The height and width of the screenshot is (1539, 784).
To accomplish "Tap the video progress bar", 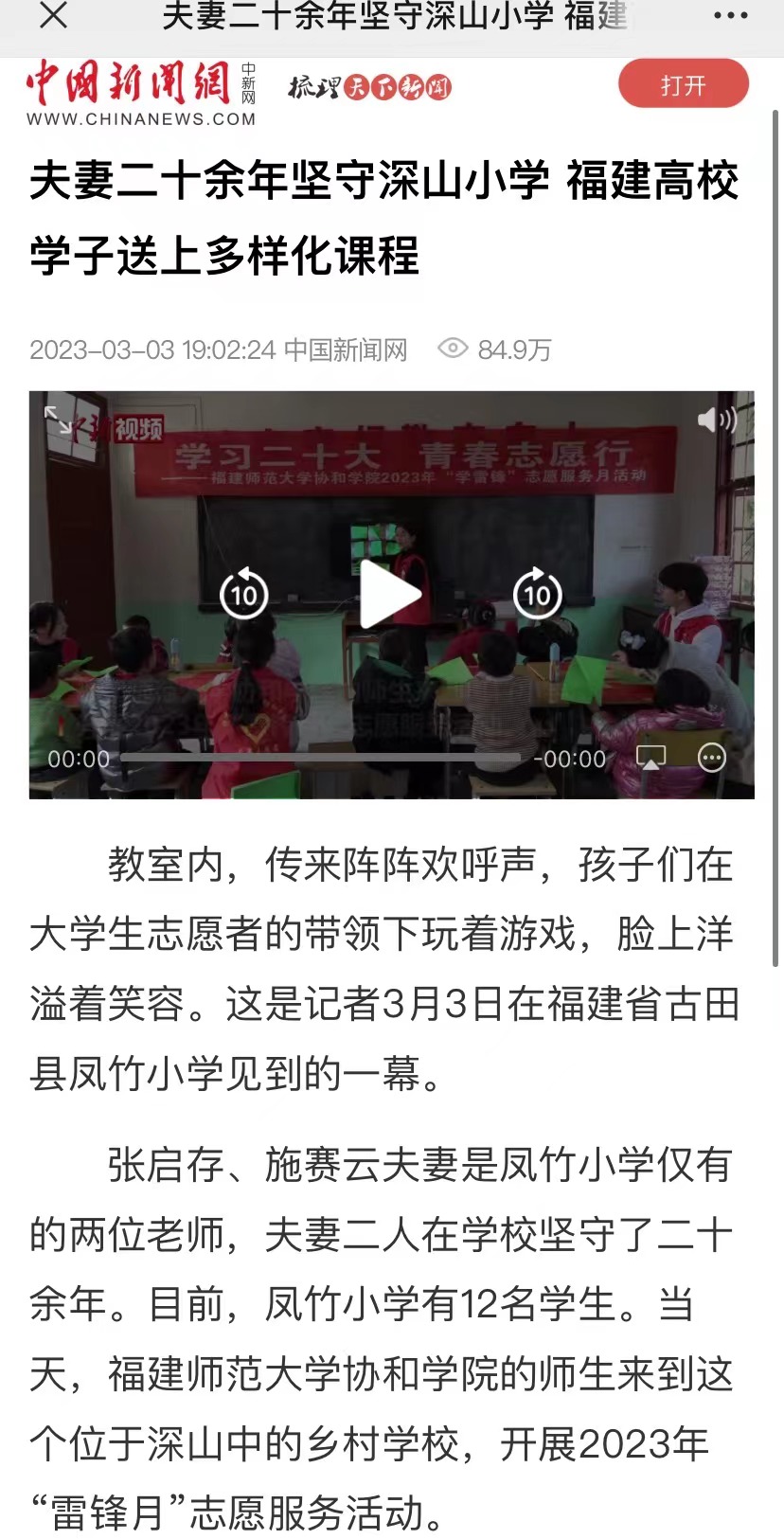I will [320, 758].
